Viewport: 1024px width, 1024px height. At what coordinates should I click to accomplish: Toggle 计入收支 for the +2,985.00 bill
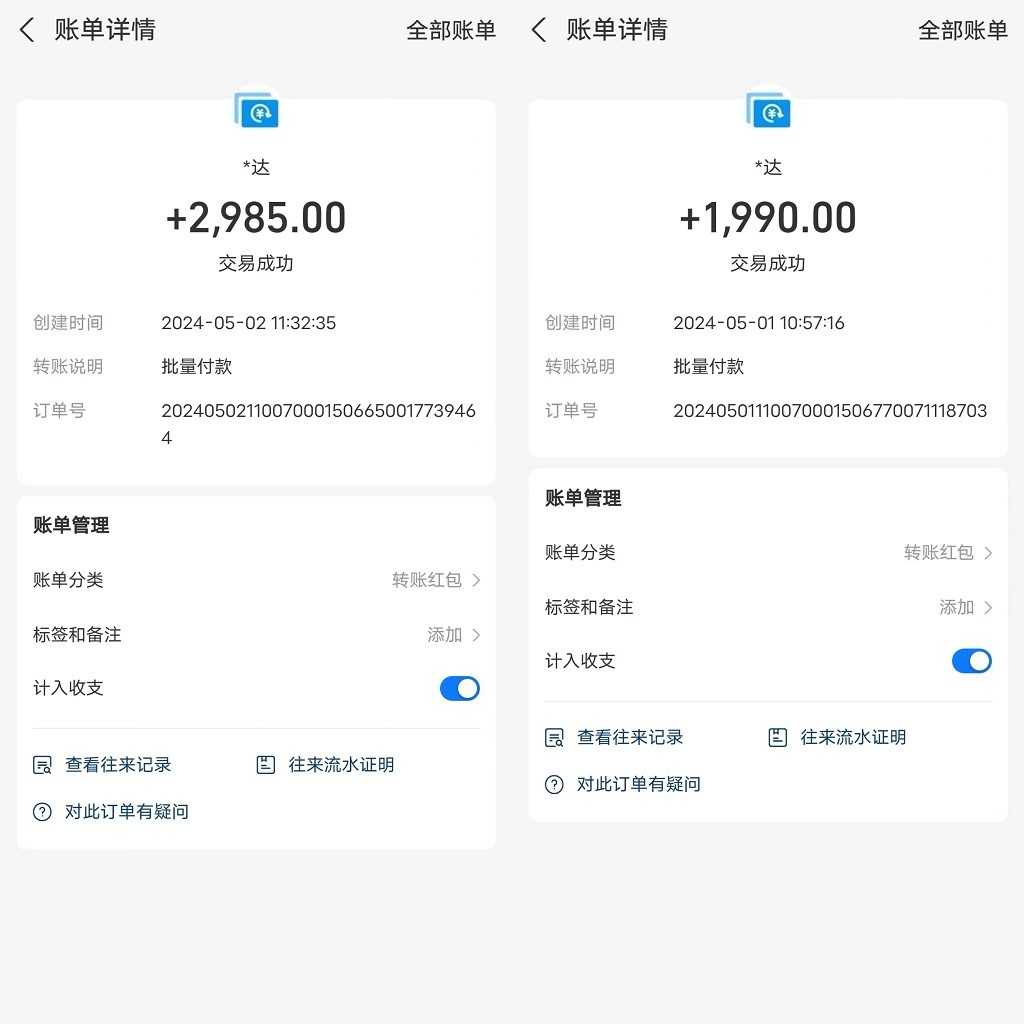(x=460, y=688)
